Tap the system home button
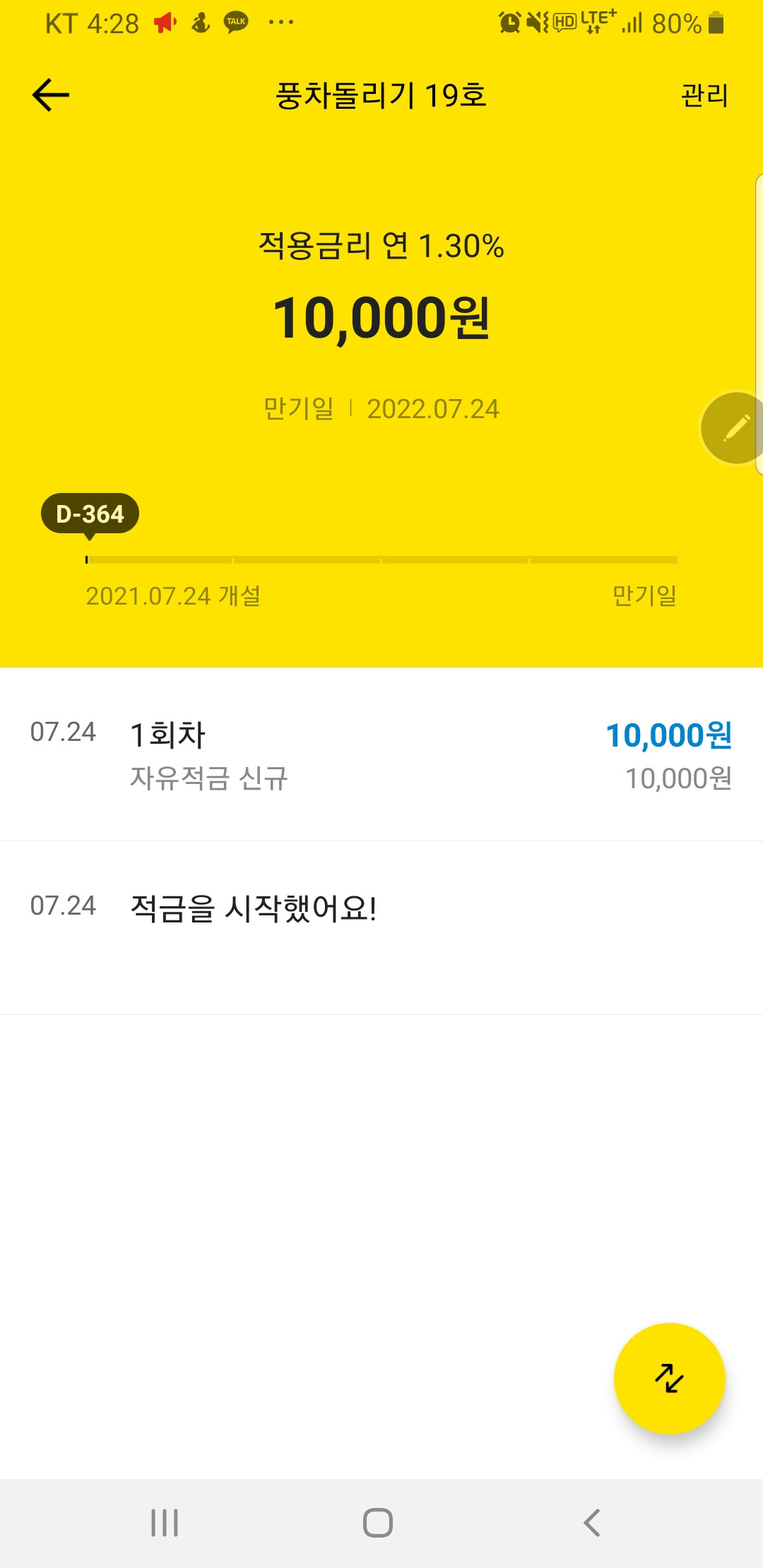This screenshot has height=1568, width=763. click(378, 1523)
